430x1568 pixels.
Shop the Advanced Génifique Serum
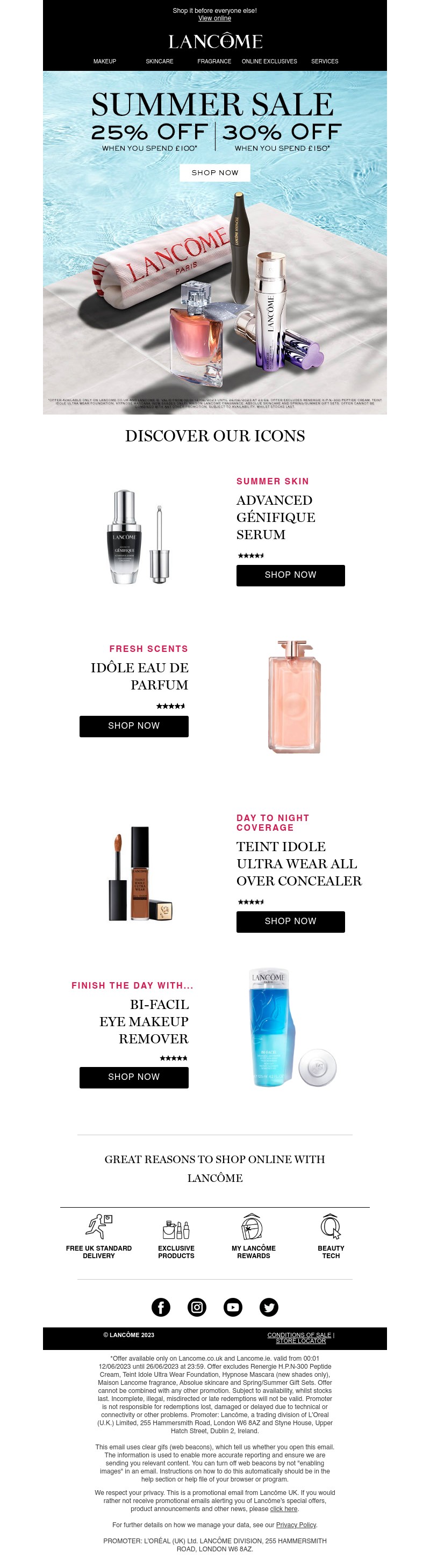[x=291, y=575]
